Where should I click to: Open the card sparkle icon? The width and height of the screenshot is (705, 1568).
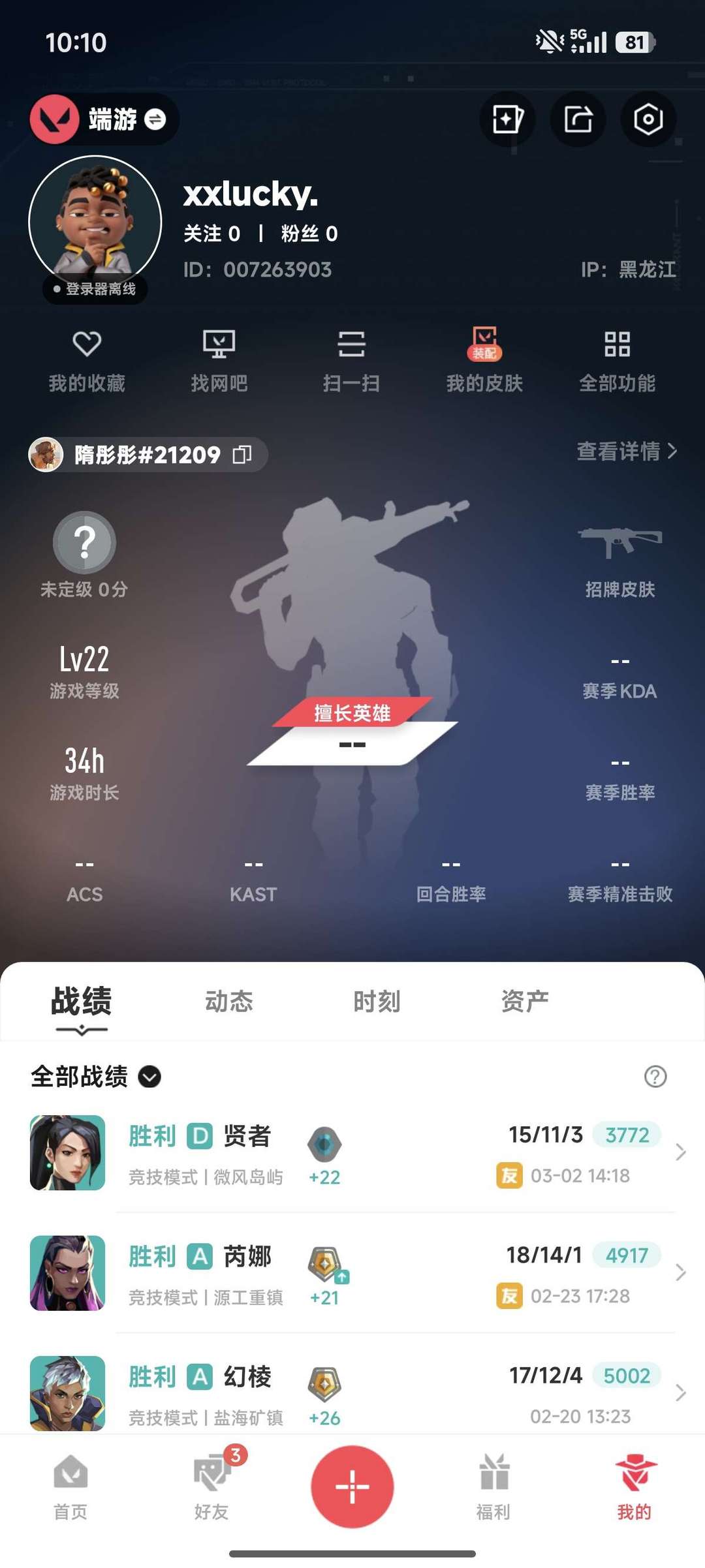tap(507, 119)
